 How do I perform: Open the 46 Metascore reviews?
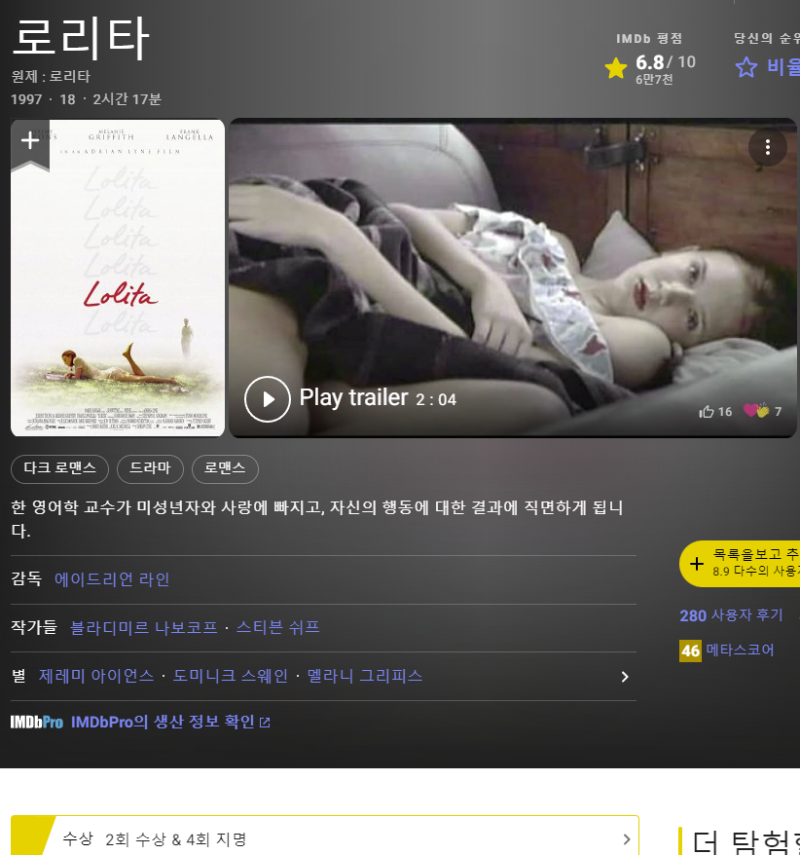pos(727,650)
